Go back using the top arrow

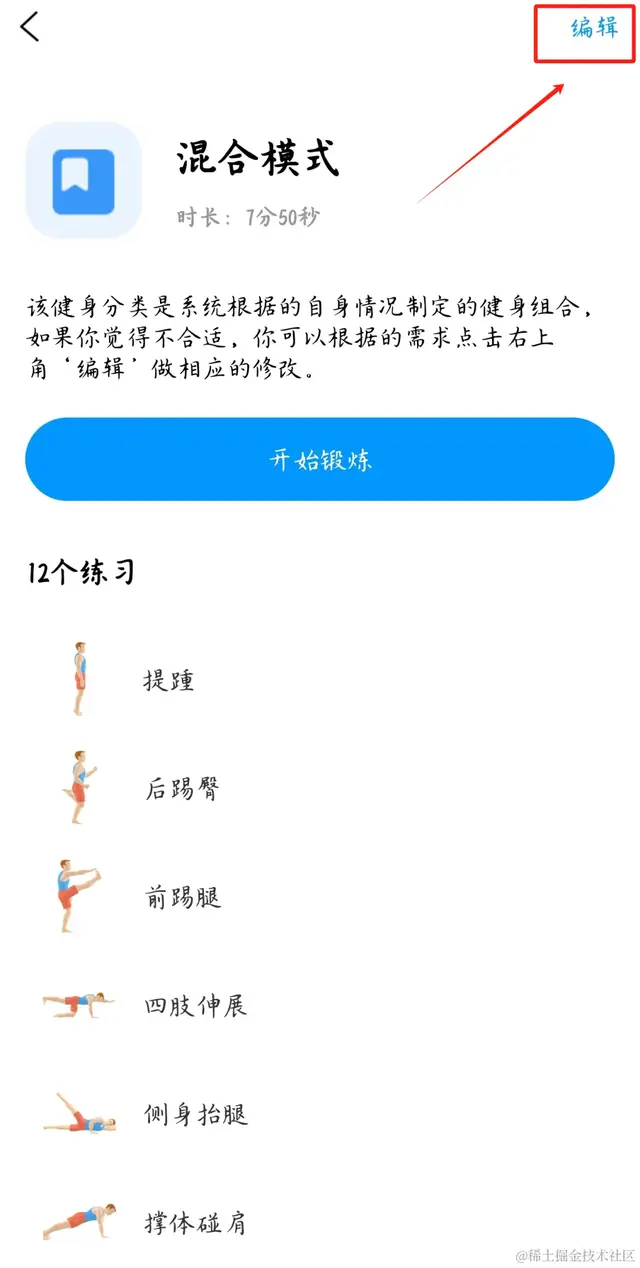30,27
